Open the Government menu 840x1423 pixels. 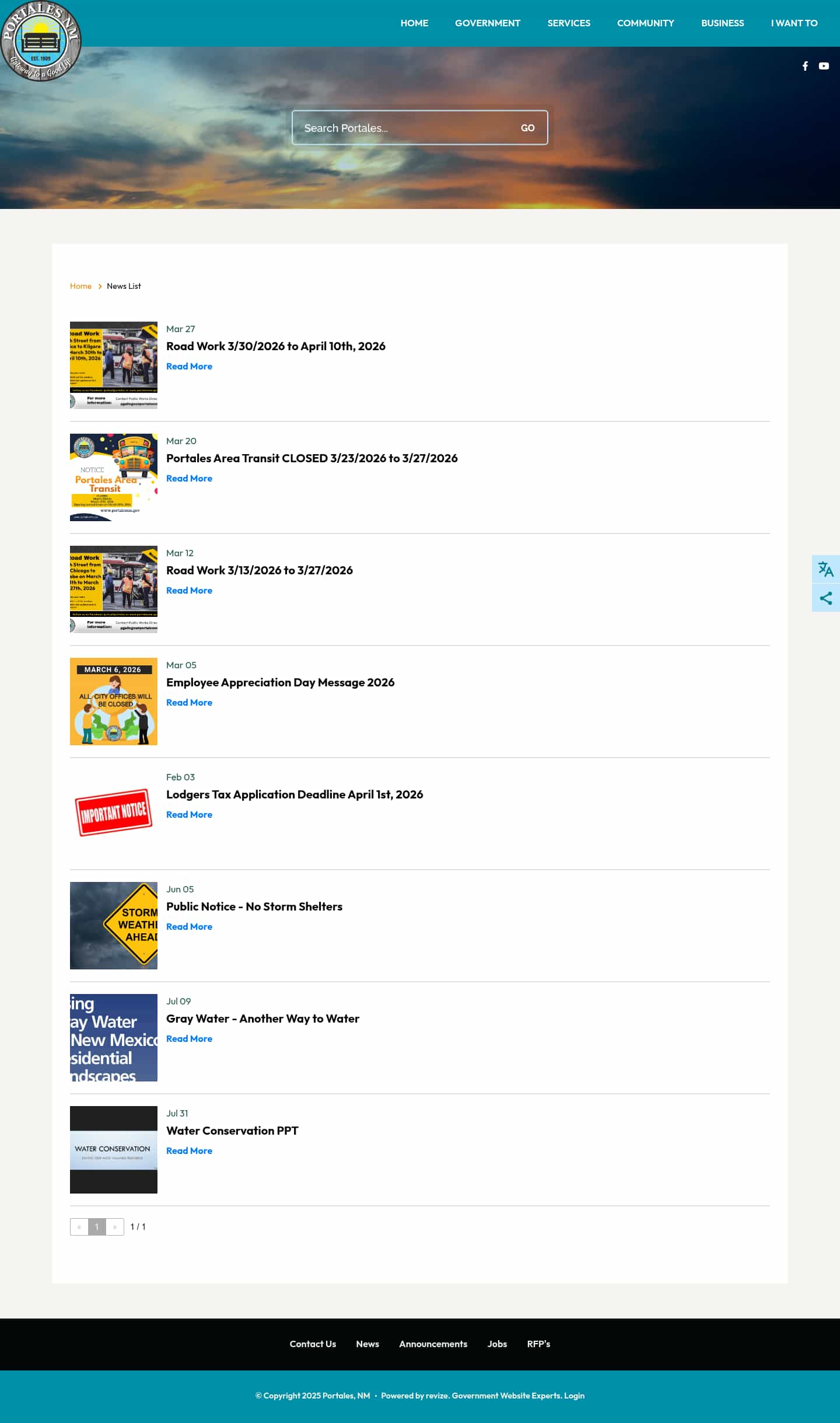point(487,23)
